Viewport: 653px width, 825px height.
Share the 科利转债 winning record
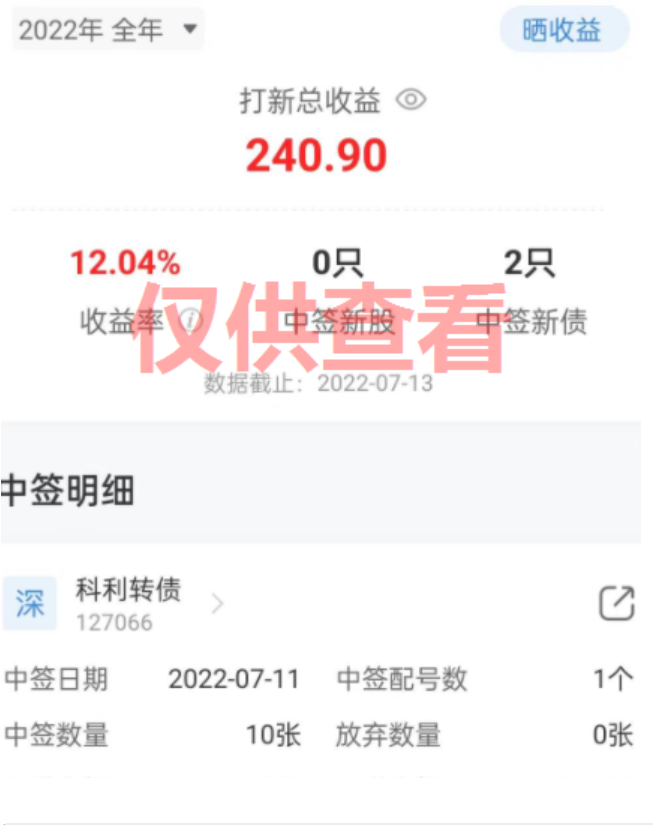pos(616,603)
